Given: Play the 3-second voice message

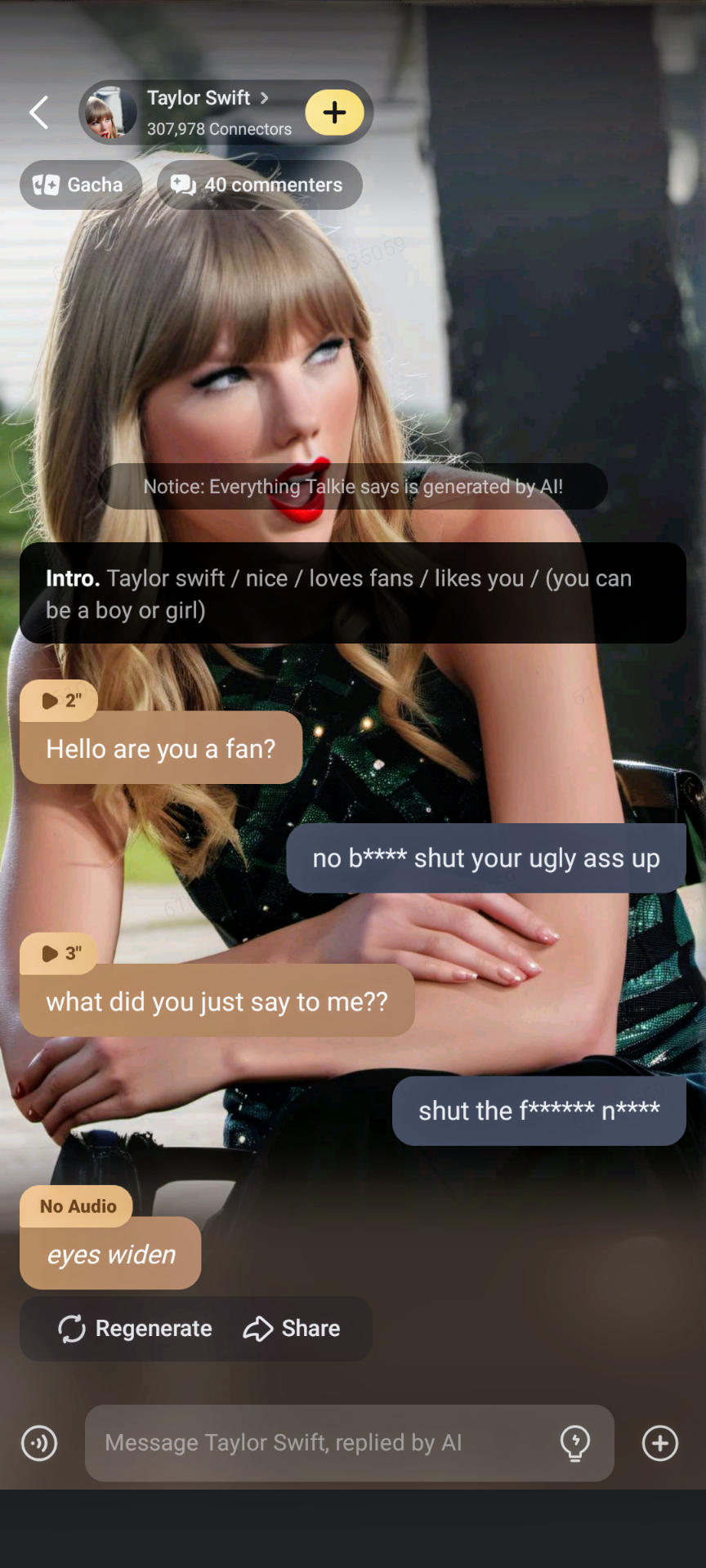Looking at the screenshot, I should coord(60,953).
